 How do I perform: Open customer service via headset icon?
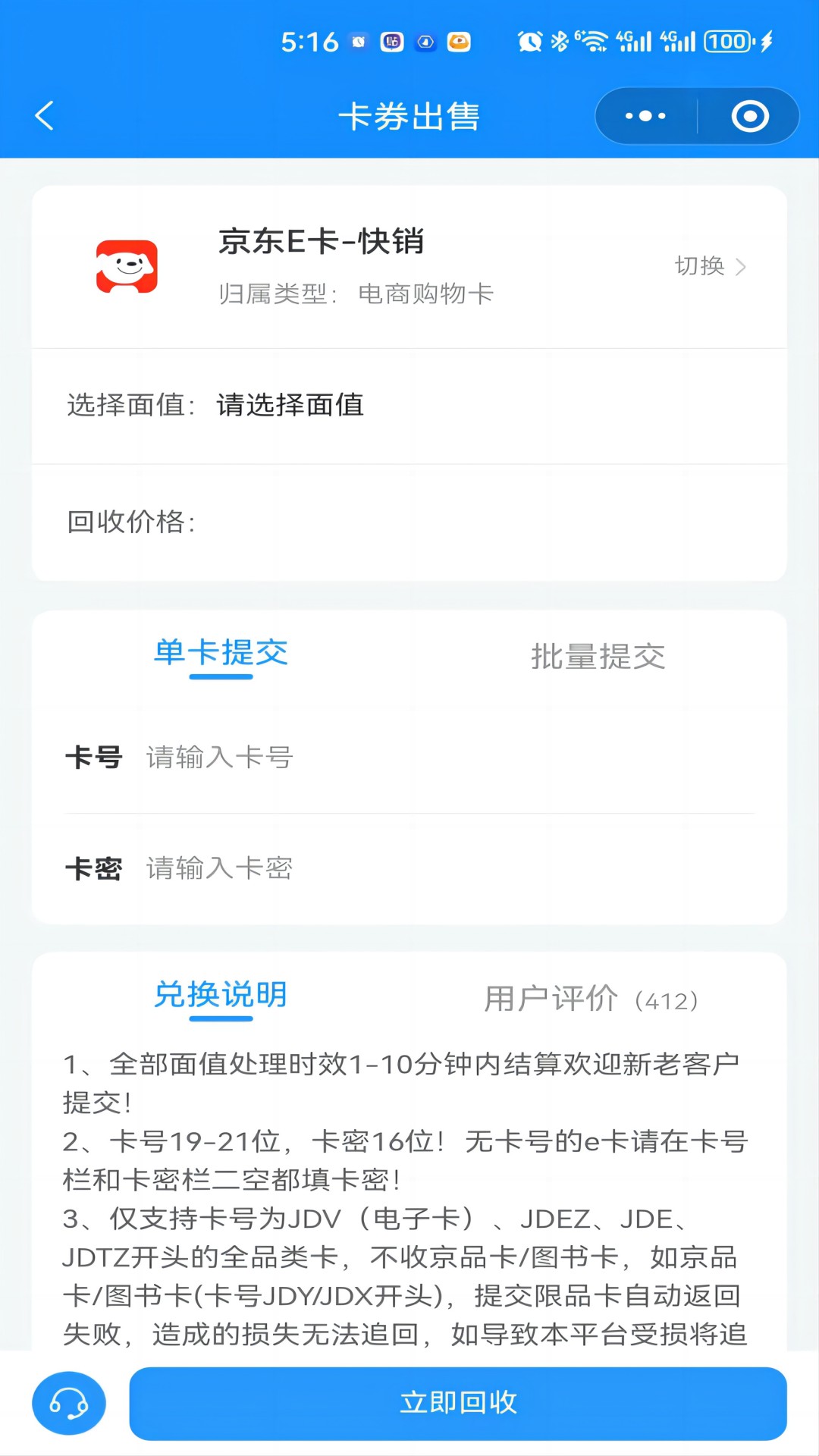coord(68,1403)
